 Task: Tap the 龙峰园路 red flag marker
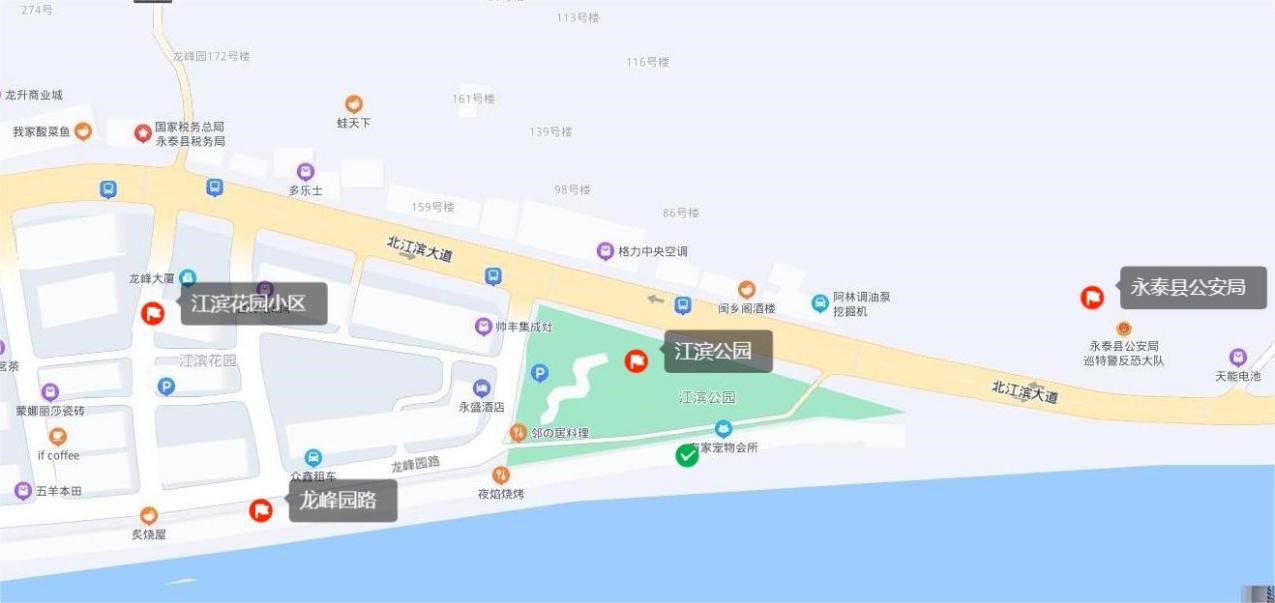(x=261, y=511)
